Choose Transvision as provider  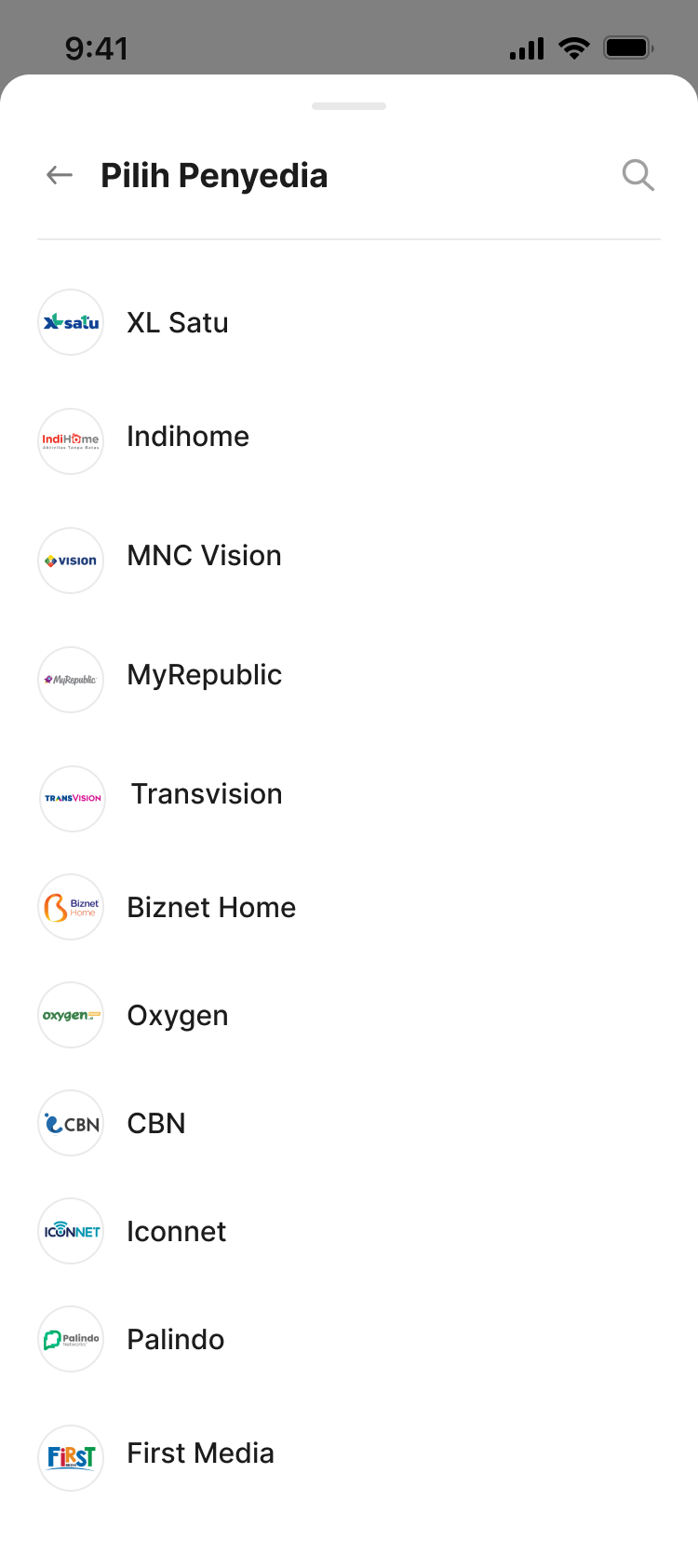click(x=207, y=794)
